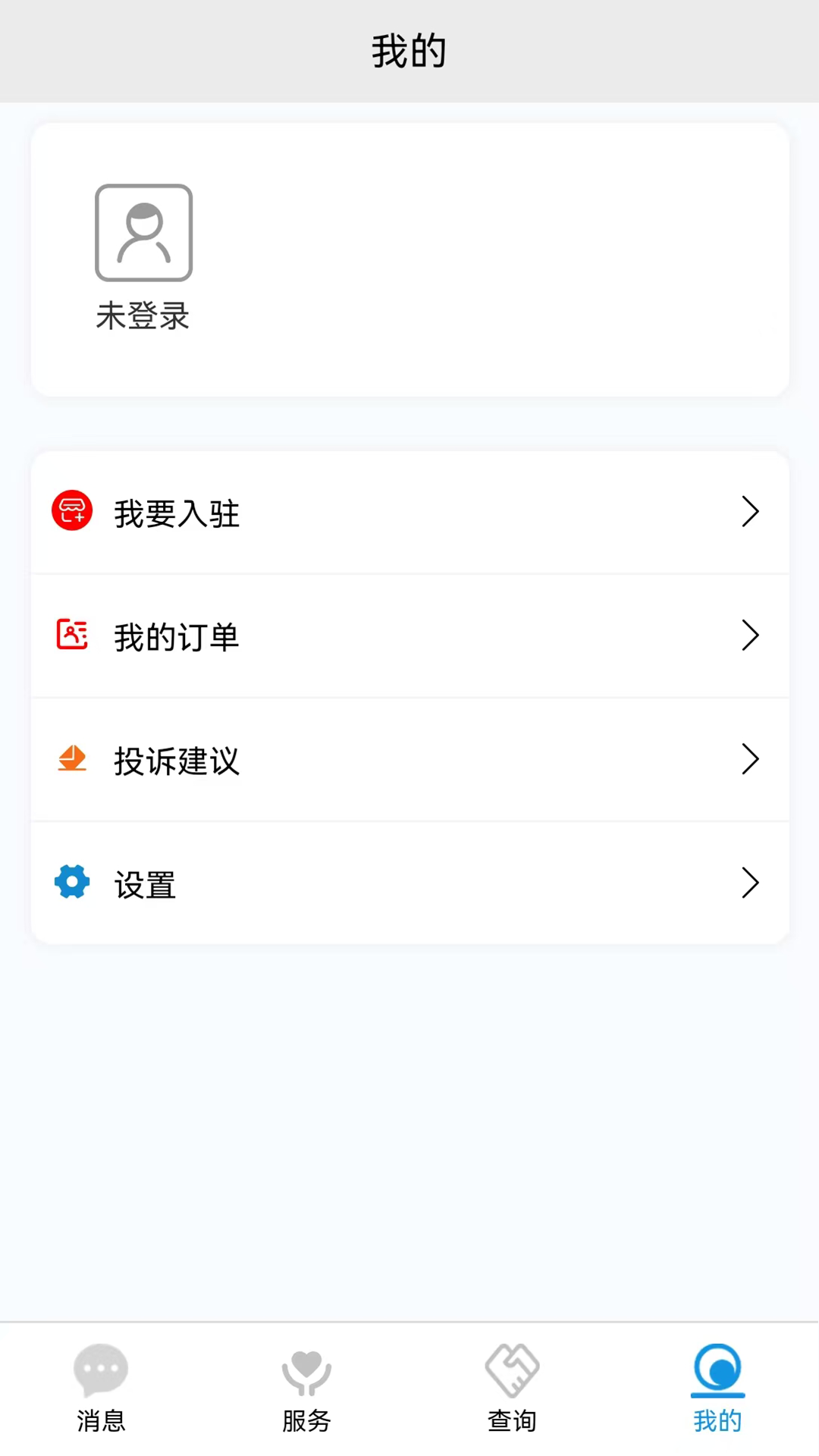819x1456 pixels.
Task: Select the 查询 handshake icon
Action: click(x=512, y=1371)
